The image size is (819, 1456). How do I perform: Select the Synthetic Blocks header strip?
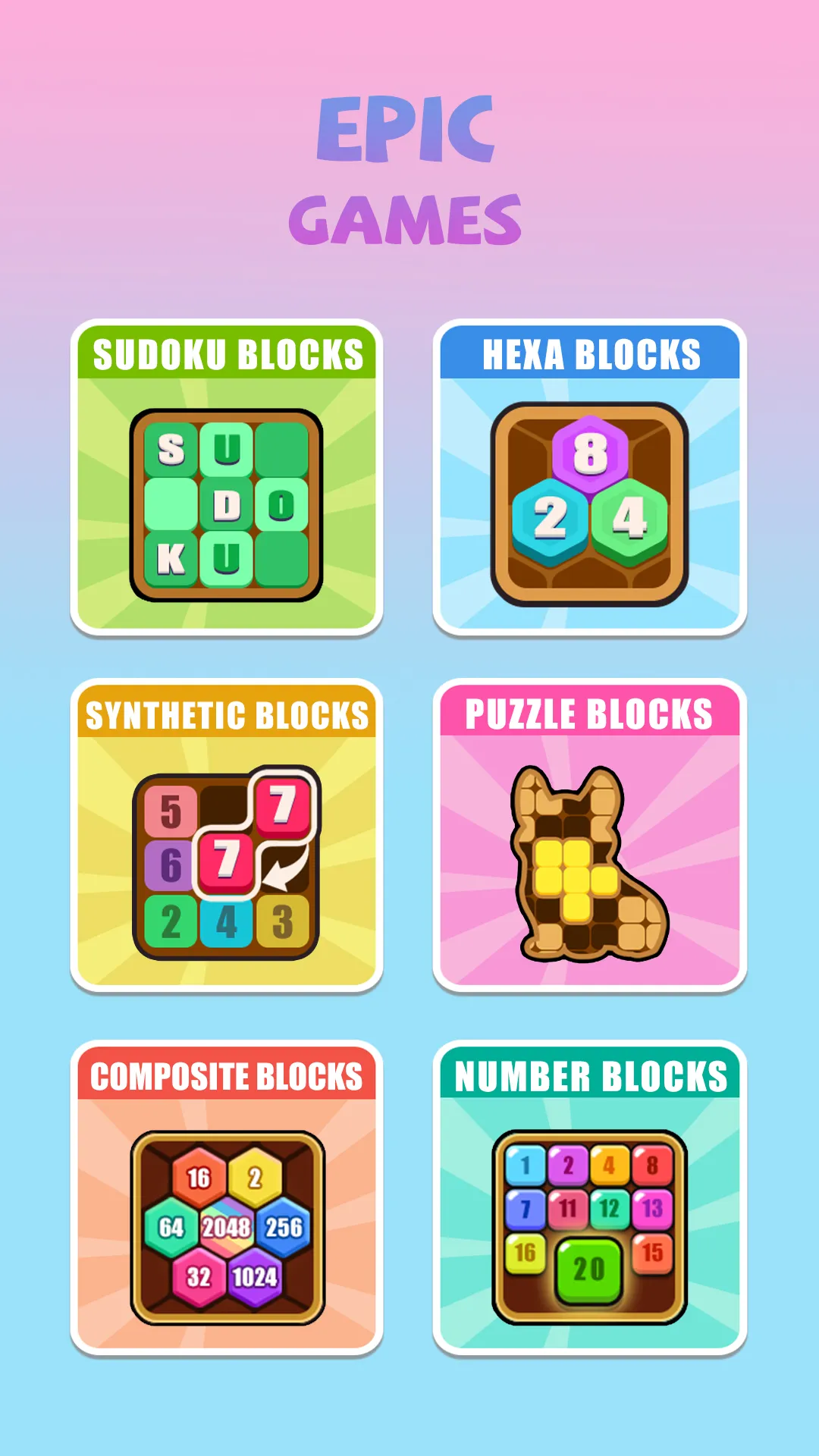tap(227, 714)
